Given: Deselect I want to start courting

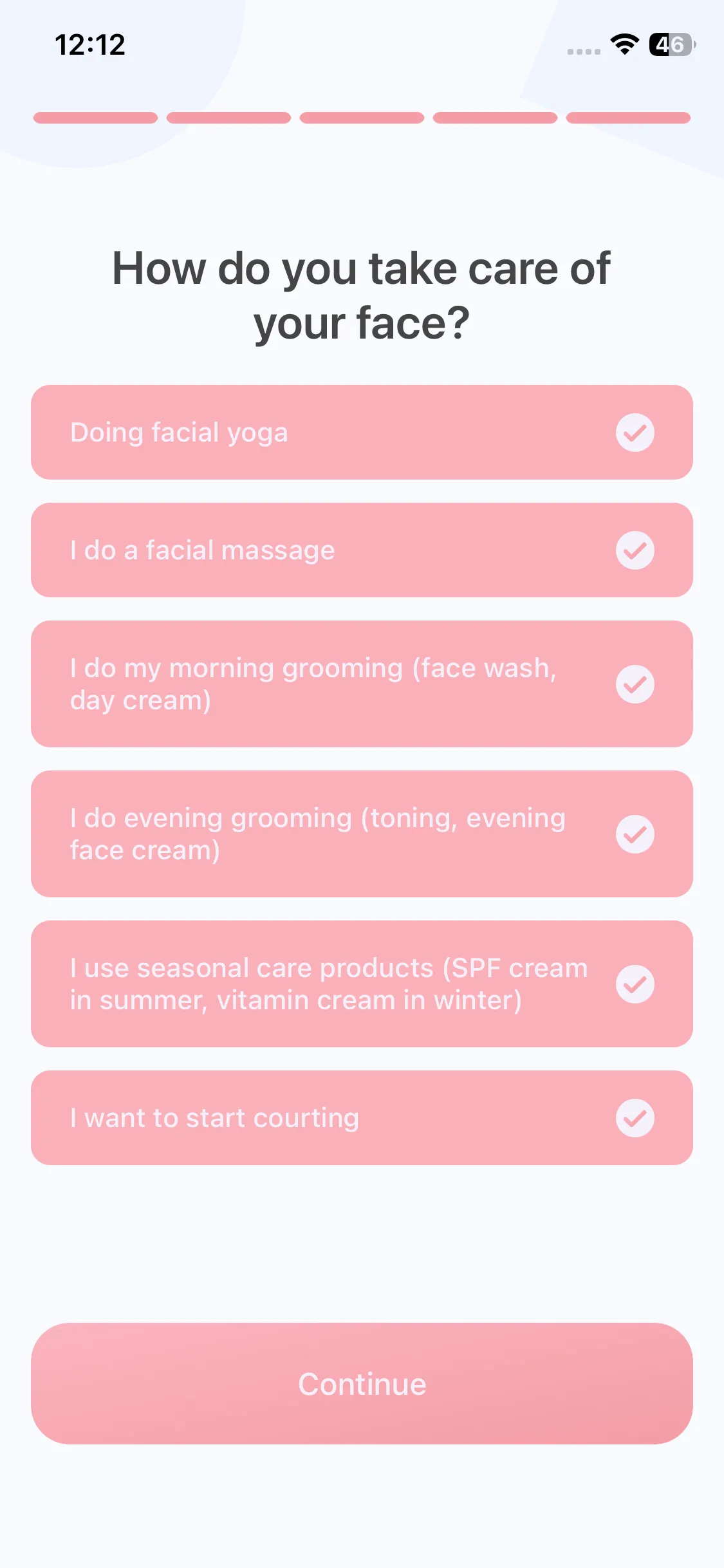Looking at the screenshot, I should point(361,1117).
